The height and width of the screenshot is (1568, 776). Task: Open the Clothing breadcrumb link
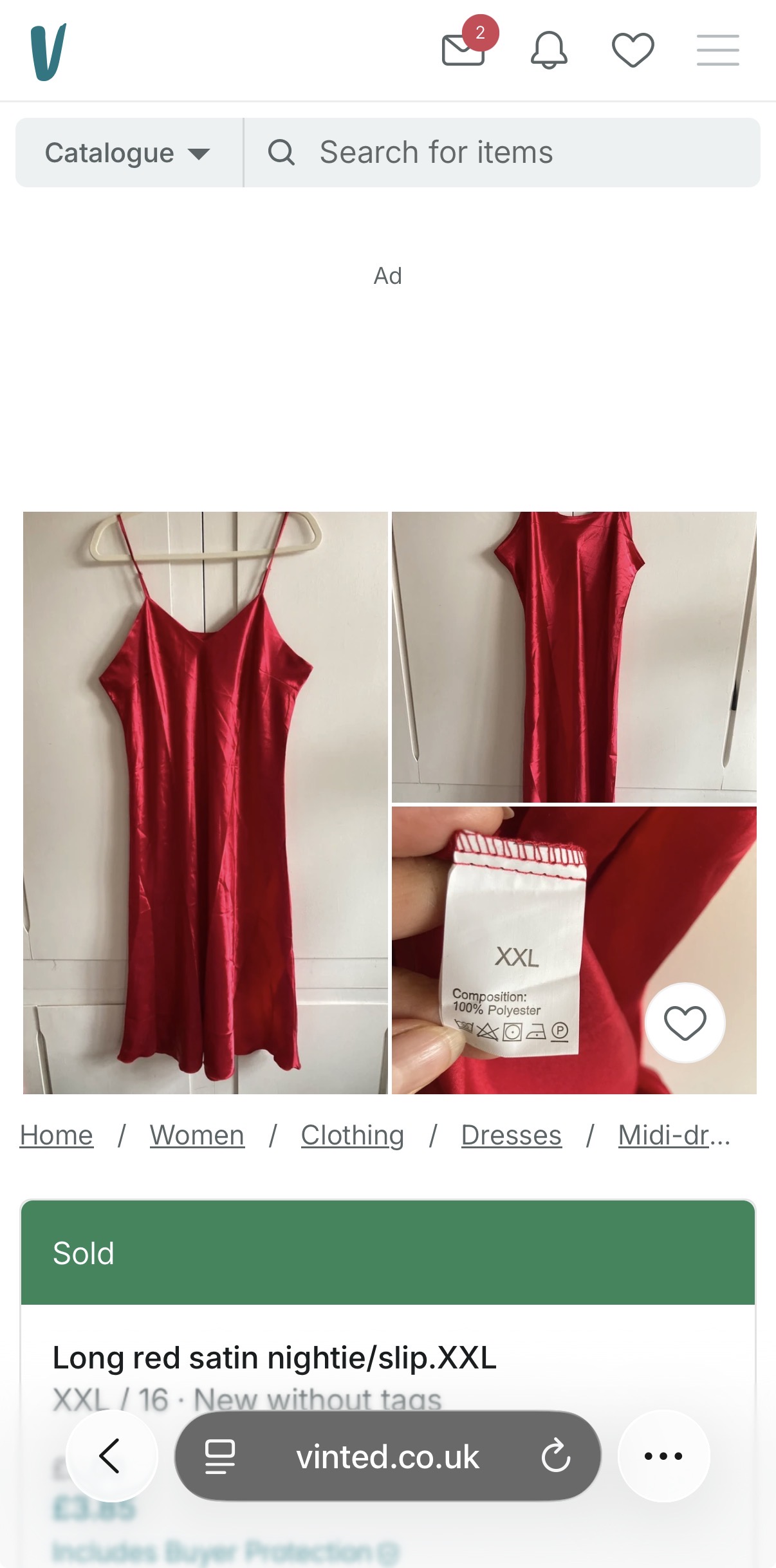click(353, 1135)
